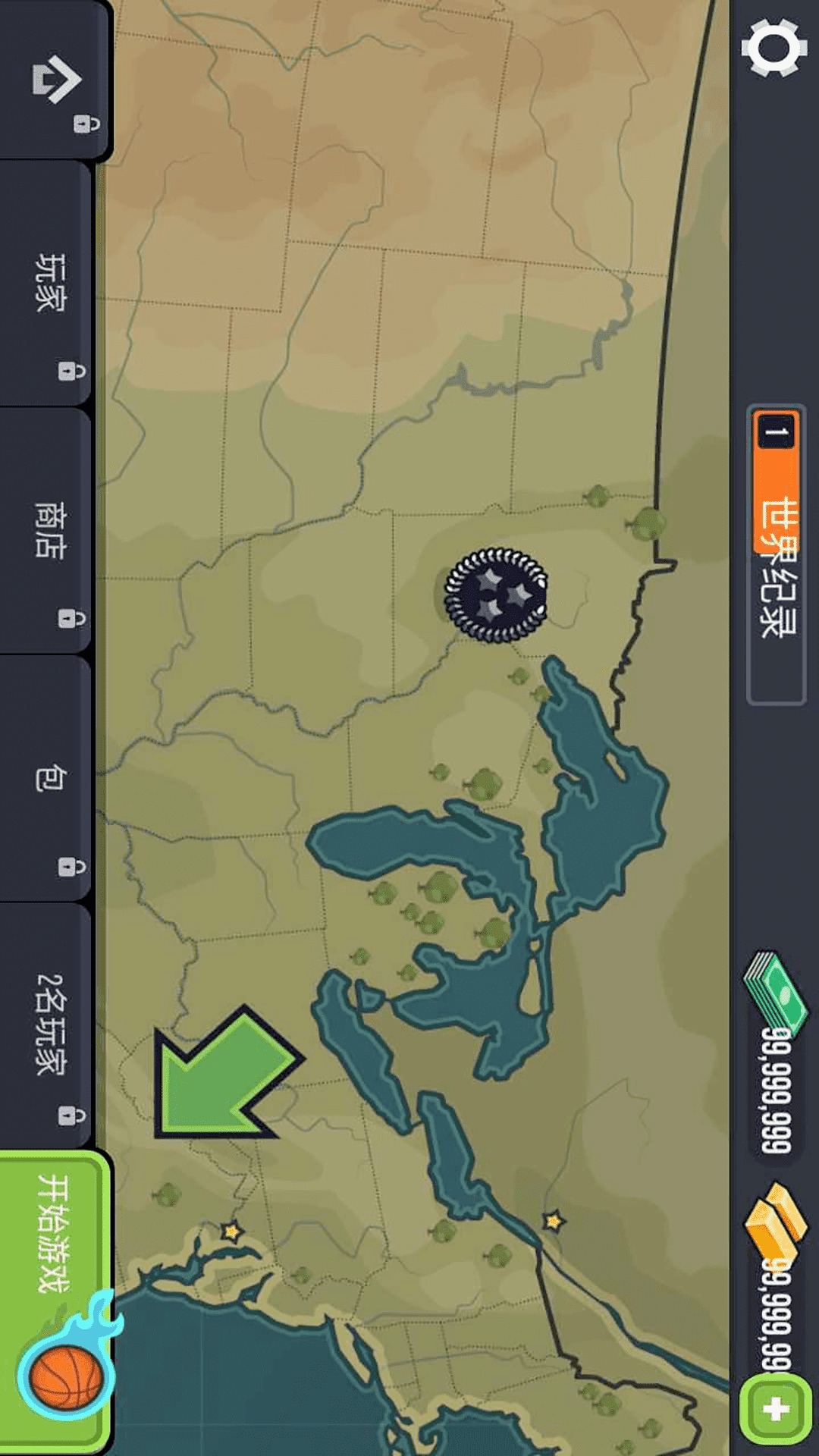The height and width of the screenshot is (1456, 819).
Task: Tap the locked arrow tab in the corner
Action: click(x=55, y=80)
